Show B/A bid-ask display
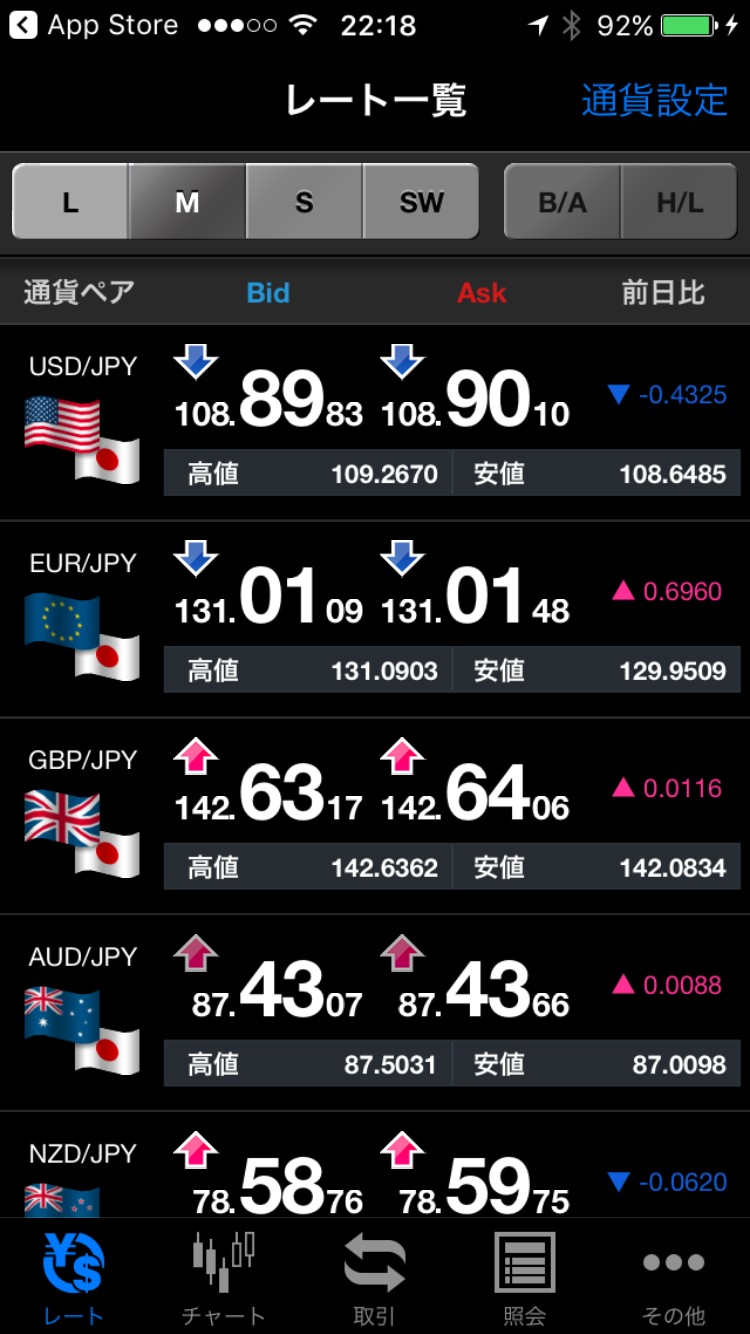The width and height of the screenshot is (750, 1334). pyautogui.click(x=562, y=202)
